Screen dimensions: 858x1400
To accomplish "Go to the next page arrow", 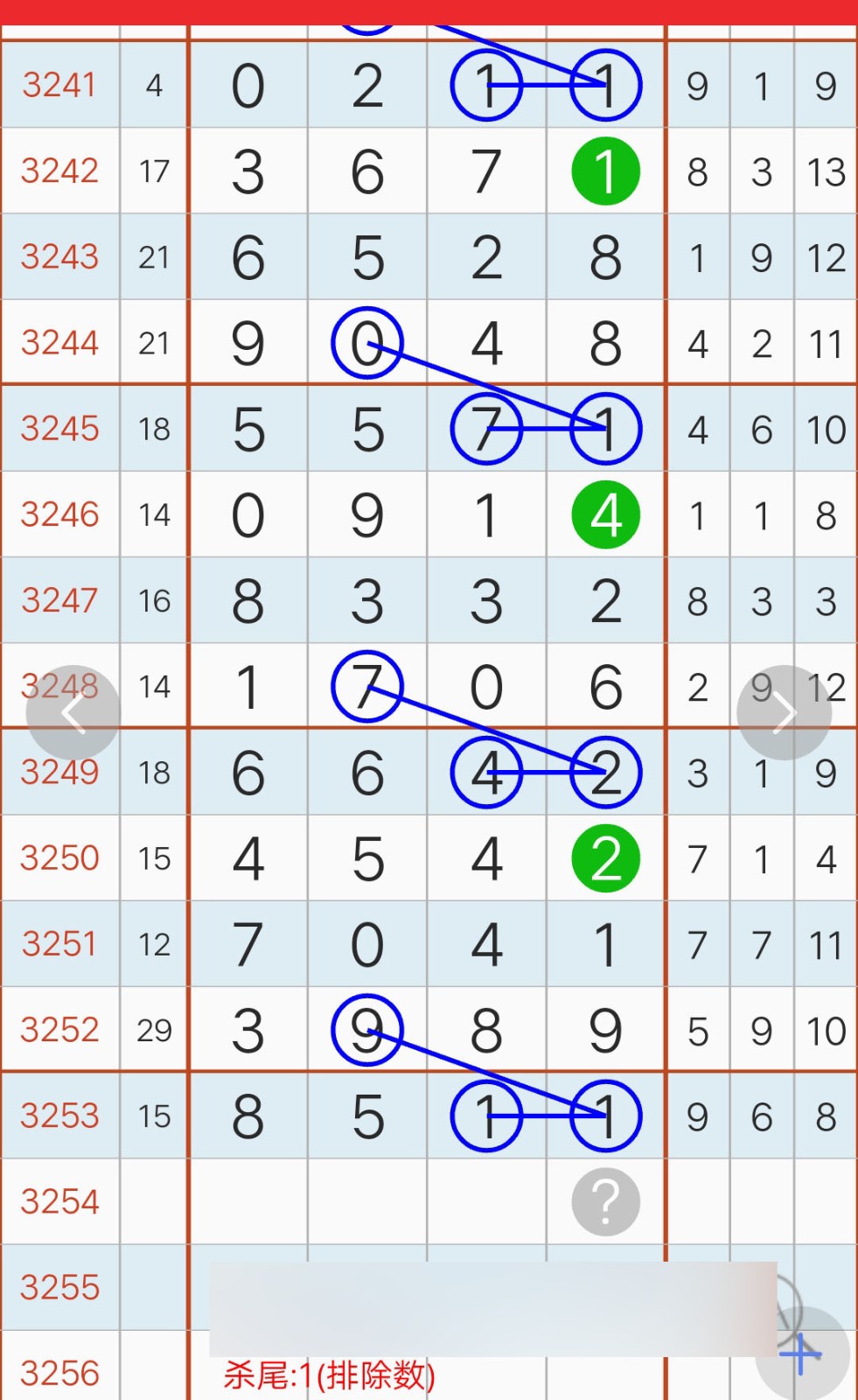I will 784,713.
